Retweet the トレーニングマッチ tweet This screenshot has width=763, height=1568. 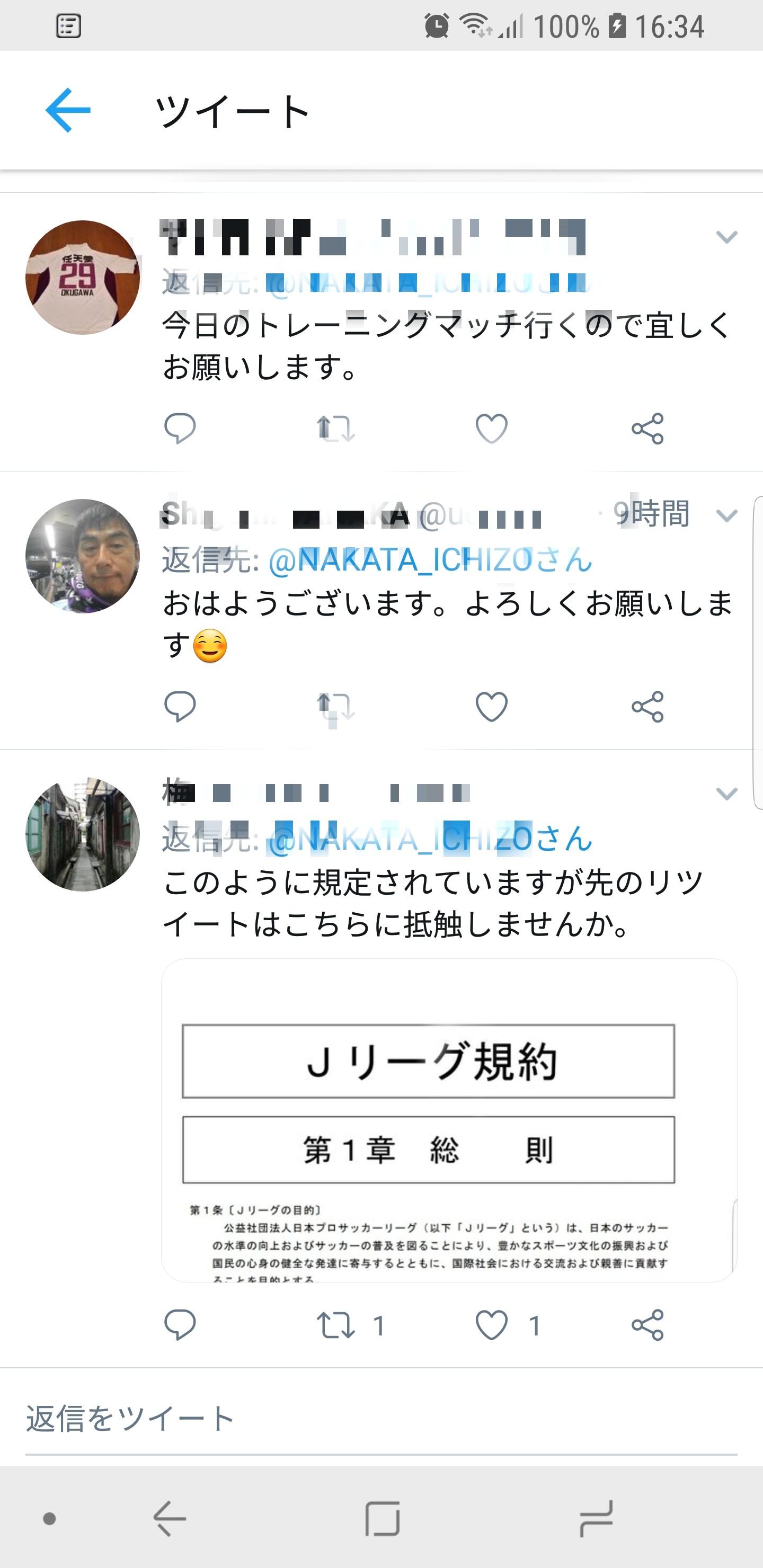pyautogui.click(x=335, y=429)
